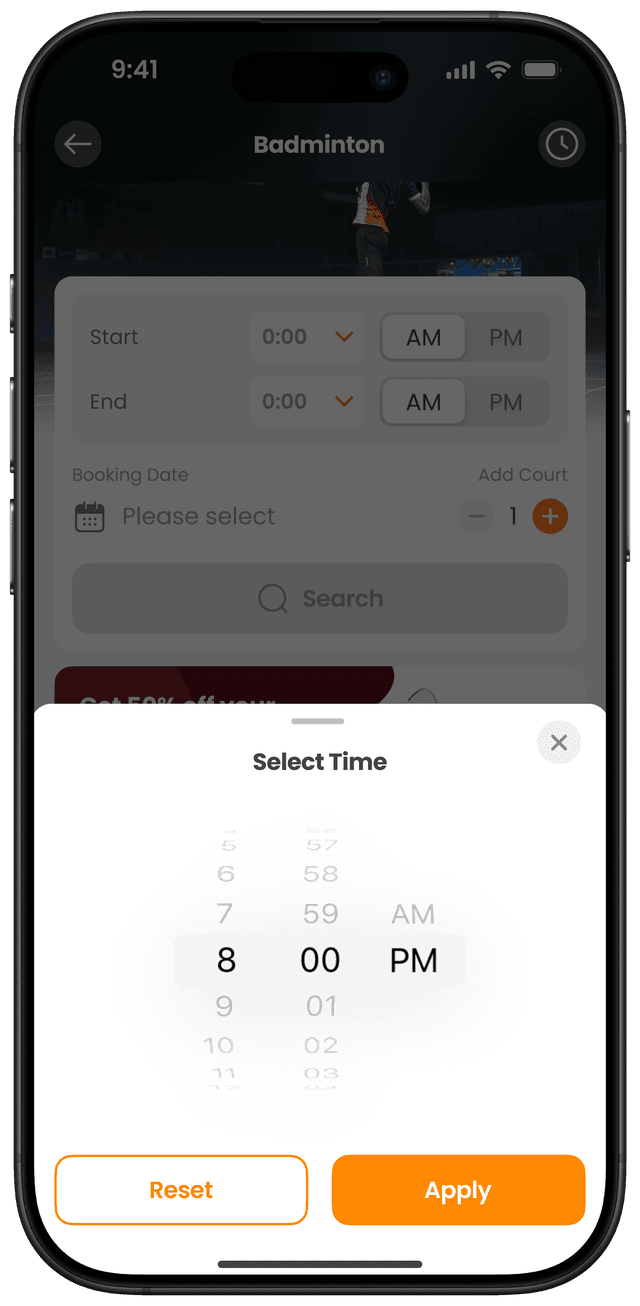Image resolution: width=640 pixels, height=1306 pixels.
Task: Choose hour 7 in the picker
Action: (225, 913)
